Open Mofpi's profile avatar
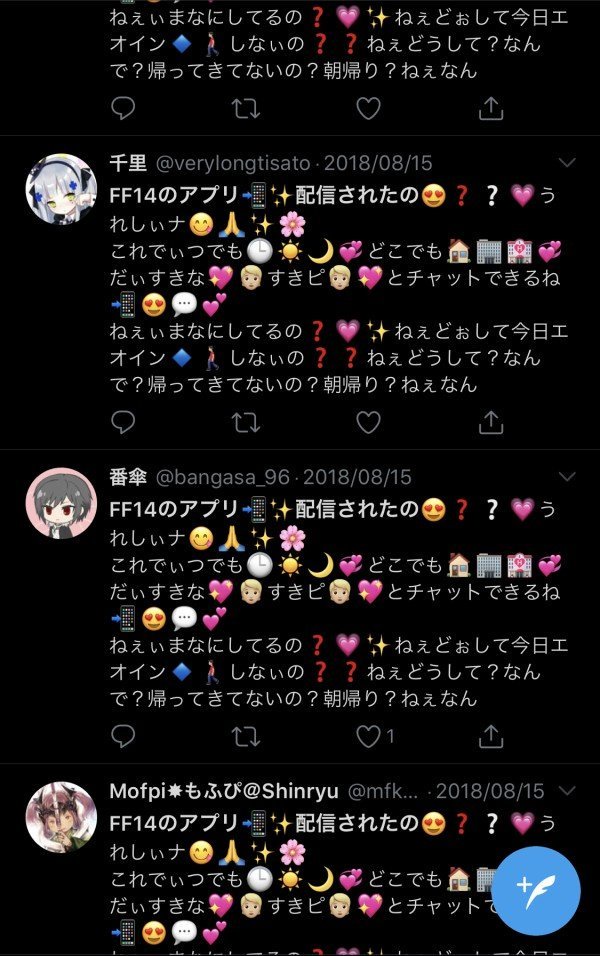Image resolution: width=600 pixels, height=956 pixels. click(61, 817)
